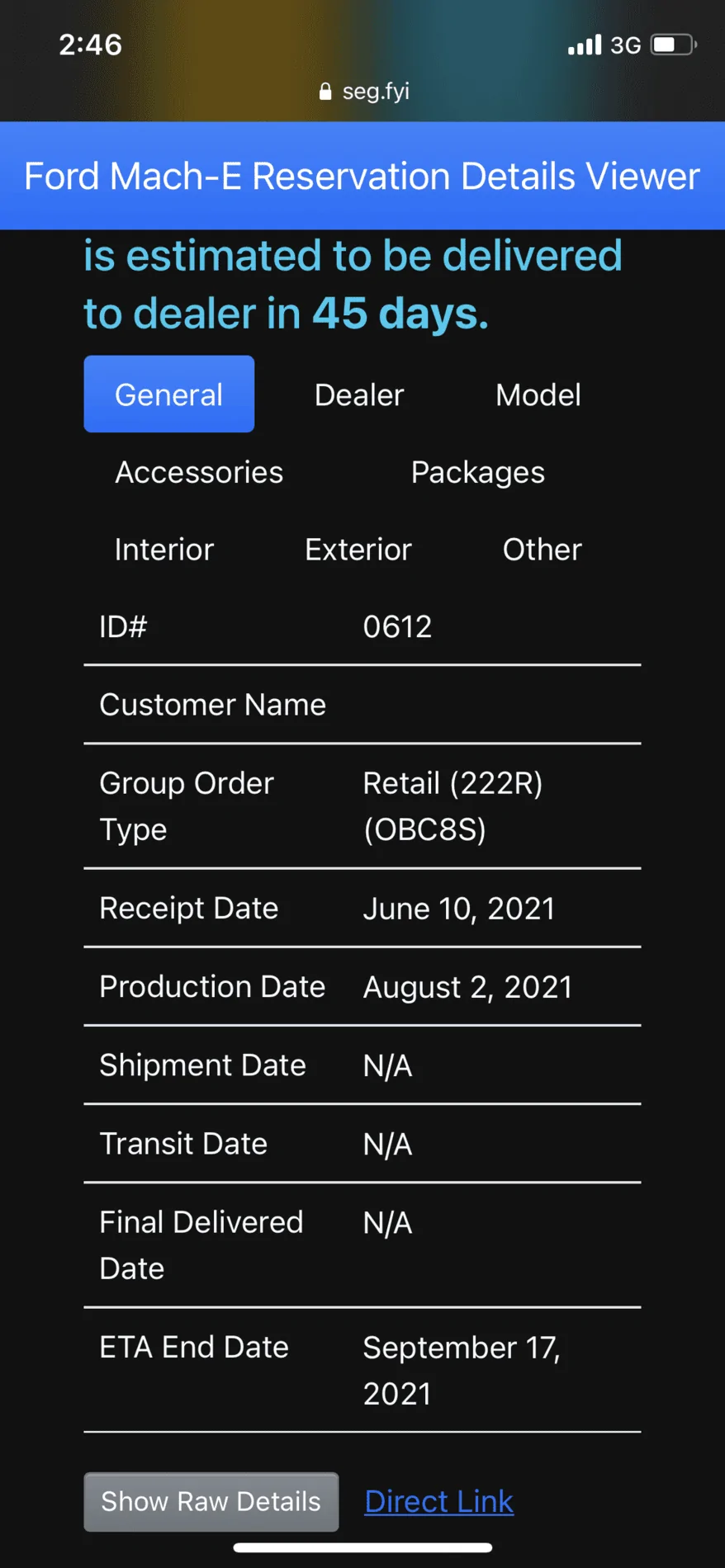Show the Interior tab

point(163,550)
